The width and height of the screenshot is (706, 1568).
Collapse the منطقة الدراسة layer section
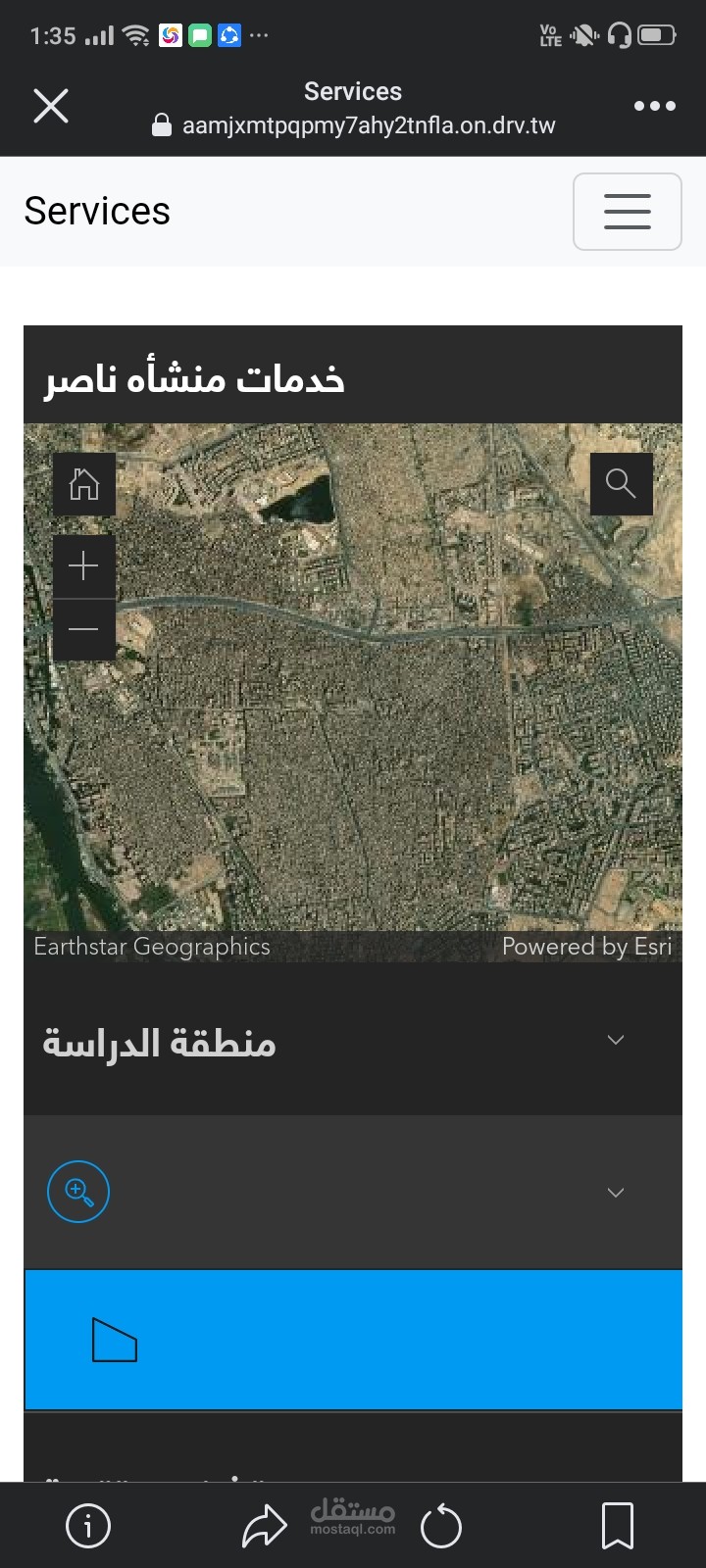[616, 1041]
